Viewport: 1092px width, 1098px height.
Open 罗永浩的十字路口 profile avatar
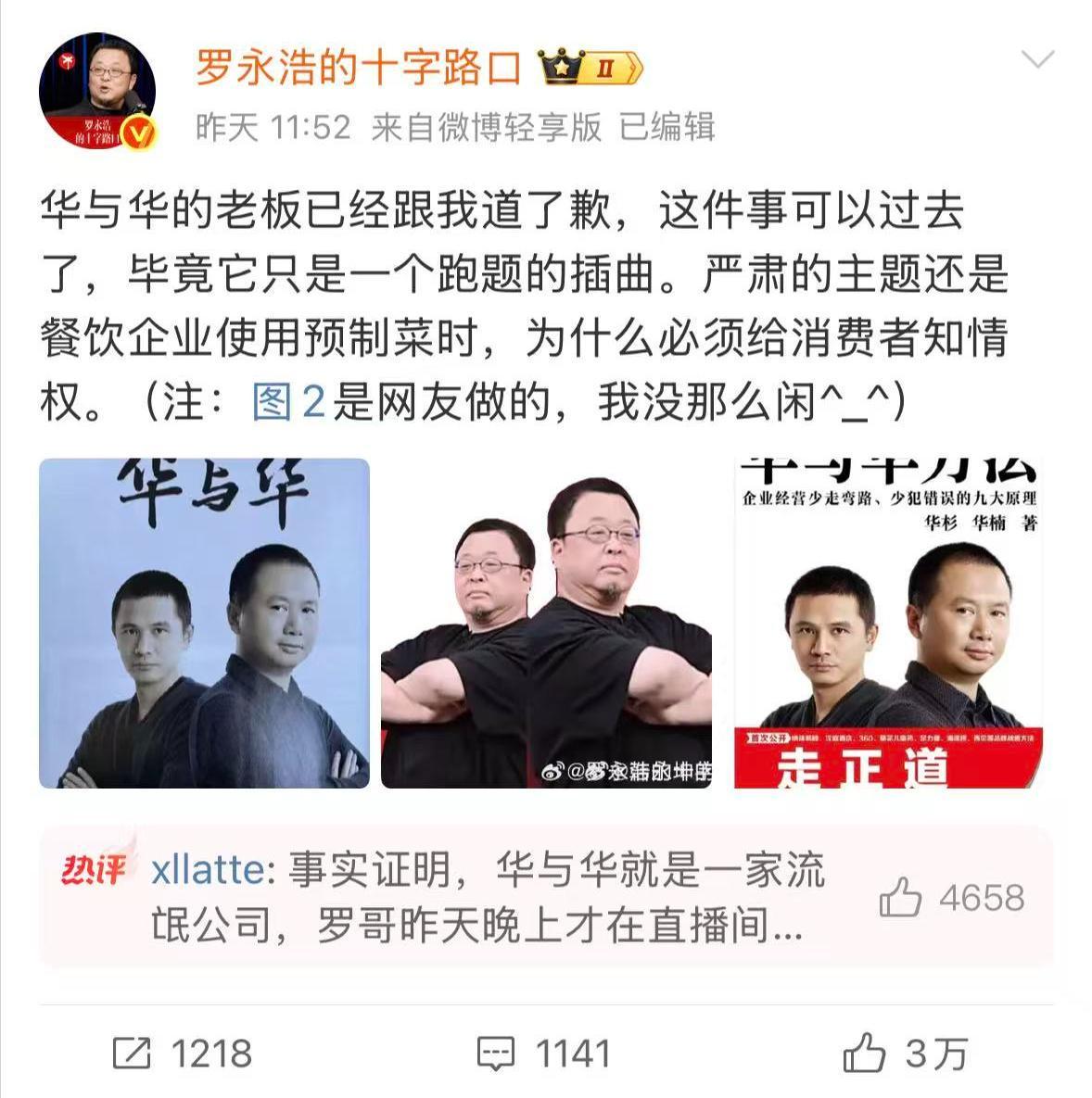point(96,92)
